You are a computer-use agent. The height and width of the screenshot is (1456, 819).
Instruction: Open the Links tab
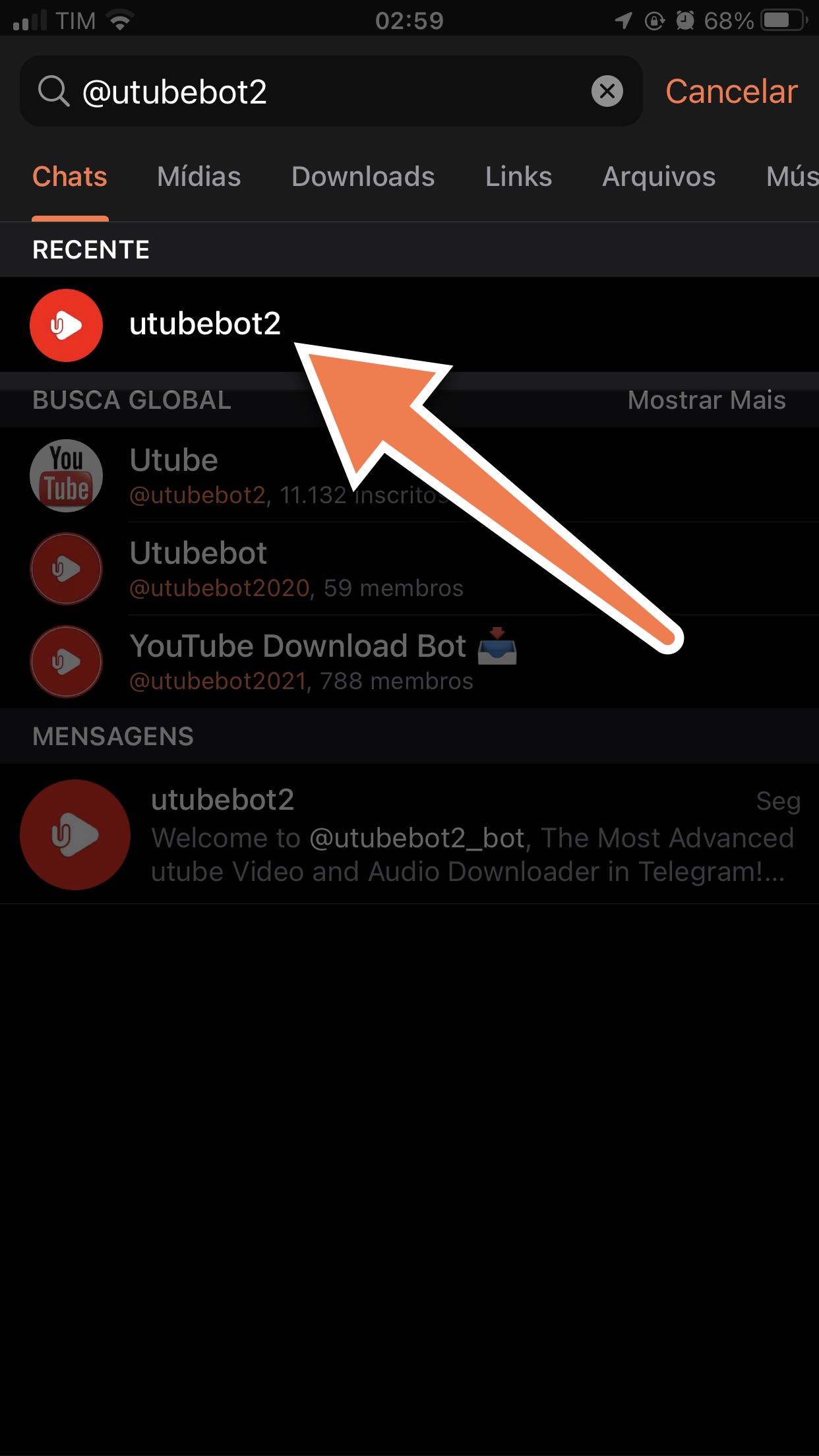pos(519,177)
